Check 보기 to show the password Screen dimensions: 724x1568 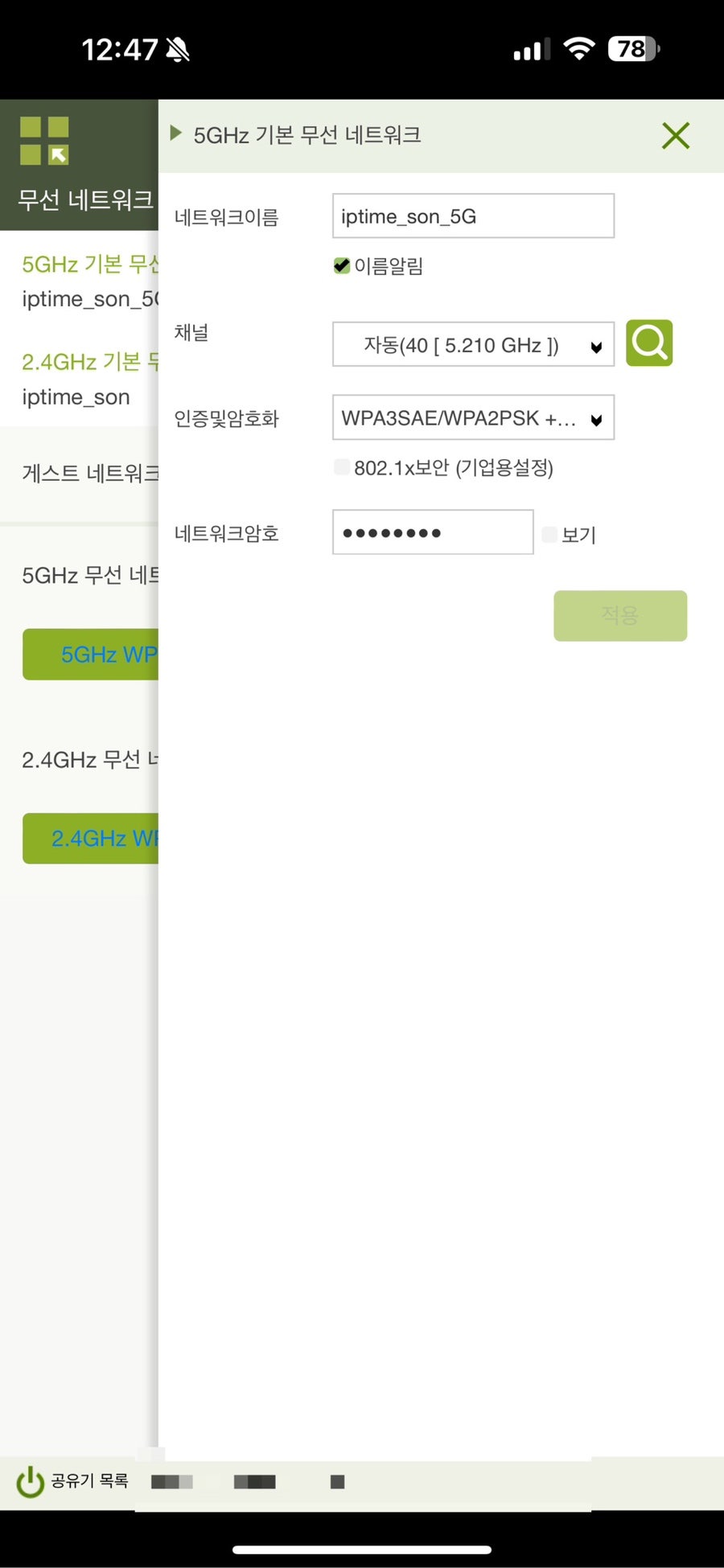tap(549, 534)
